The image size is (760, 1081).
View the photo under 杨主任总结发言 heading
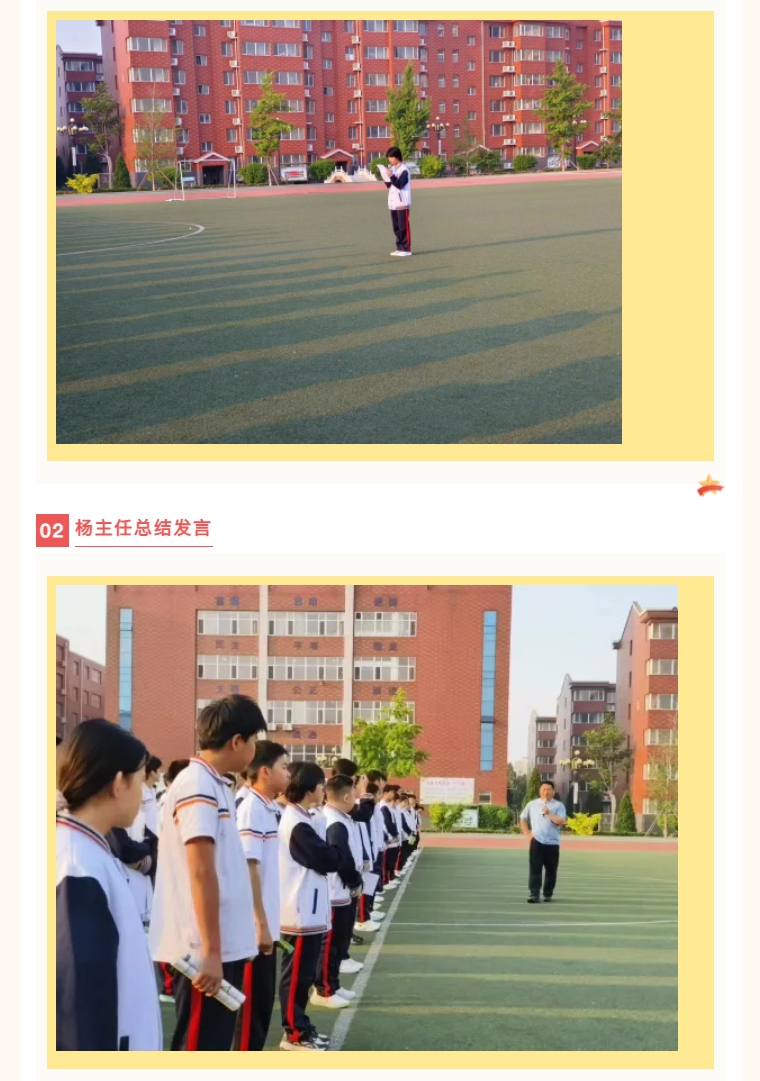pos(367,817)
